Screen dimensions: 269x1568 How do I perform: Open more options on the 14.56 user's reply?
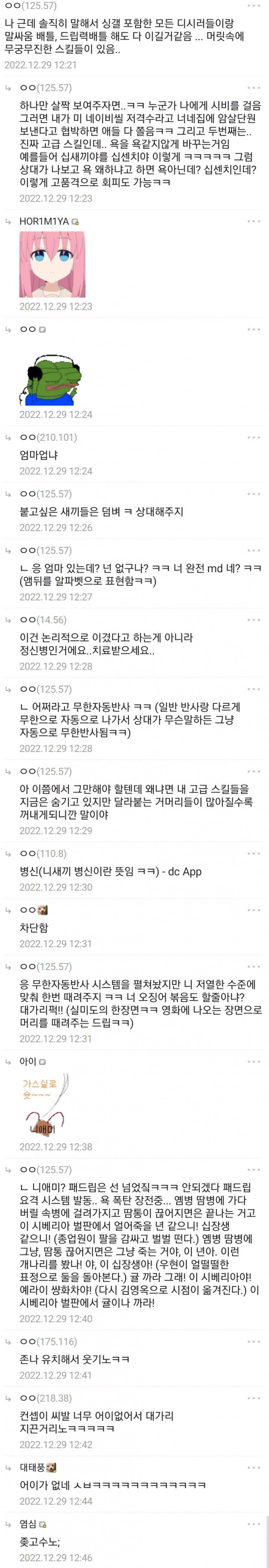pos(254,620)
